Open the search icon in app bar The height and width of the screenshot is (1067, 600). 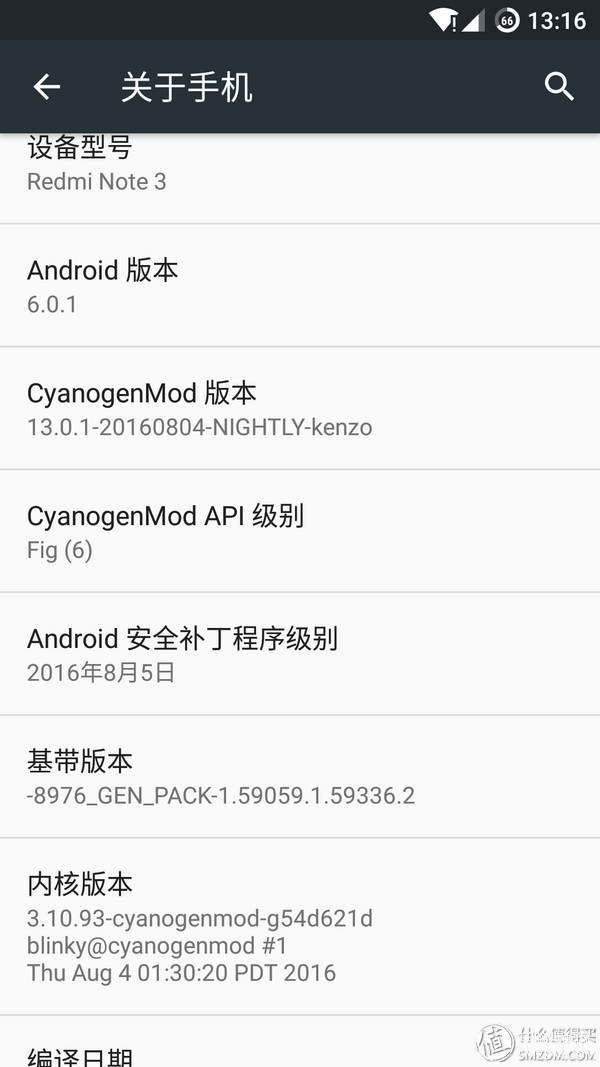[x=559, y=87]
